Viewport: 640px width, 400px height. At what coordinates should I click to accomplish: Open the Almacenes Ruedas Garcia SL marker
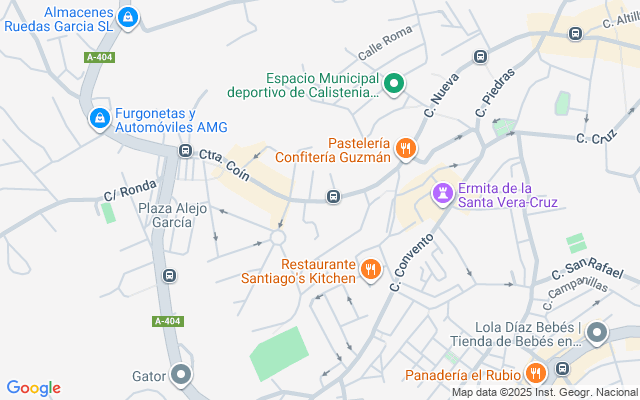[127, 17]
